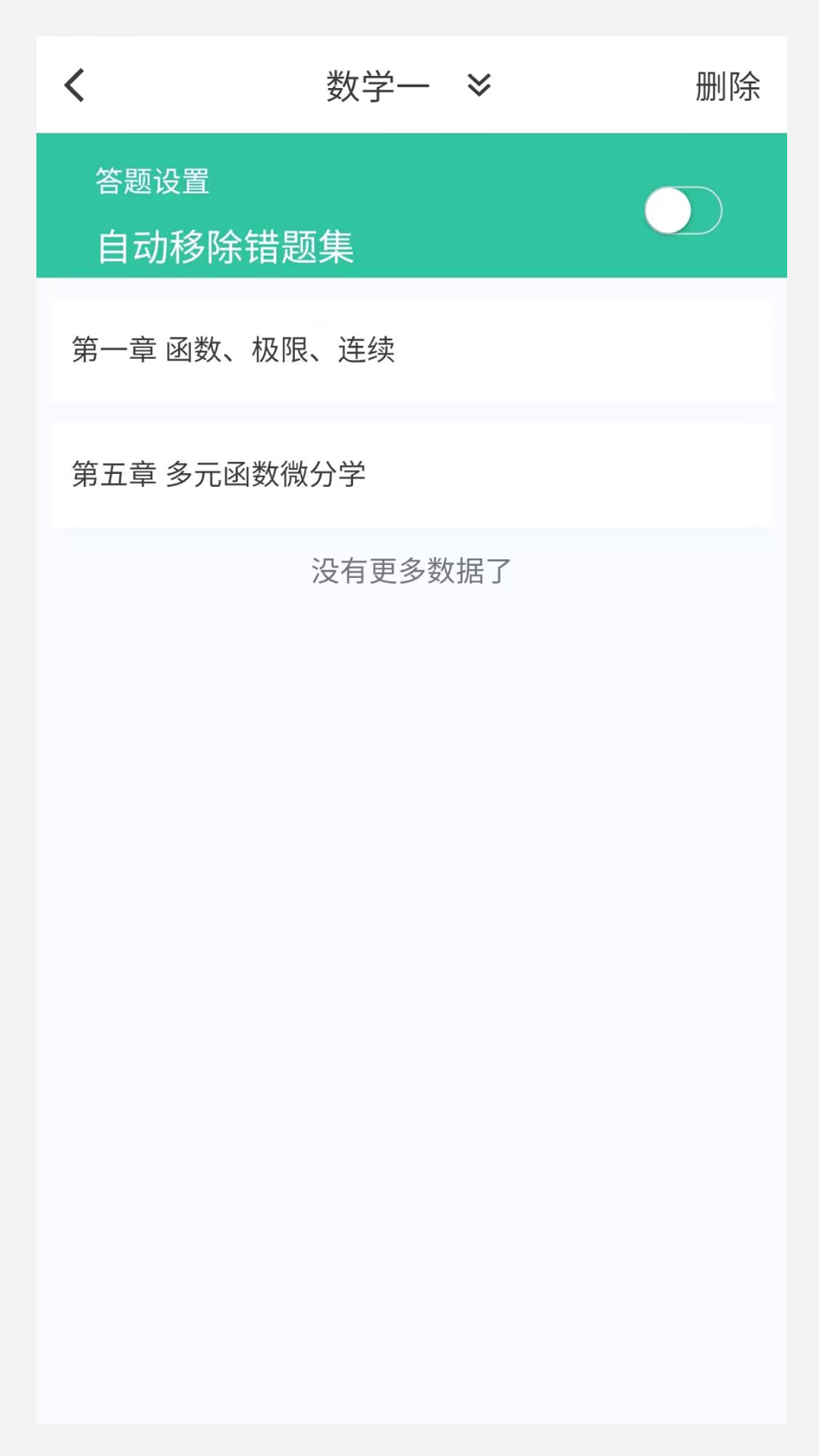819x1456 pixels.
Task: Tap the 没有更多数据了 message area
Action: [x=409, y=572]
